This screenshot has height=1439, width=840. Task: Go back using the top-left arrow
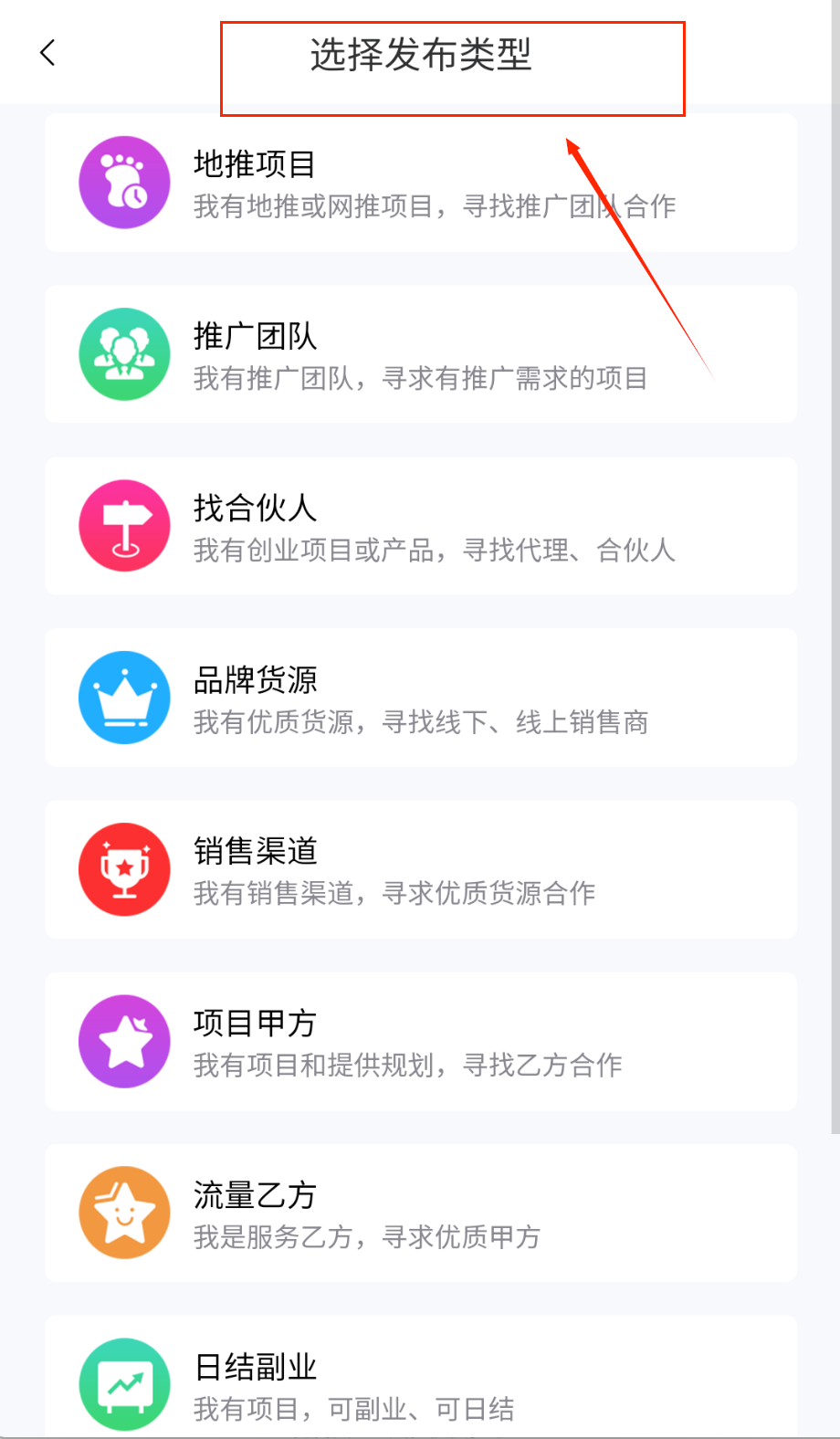[x=48, y=53]
